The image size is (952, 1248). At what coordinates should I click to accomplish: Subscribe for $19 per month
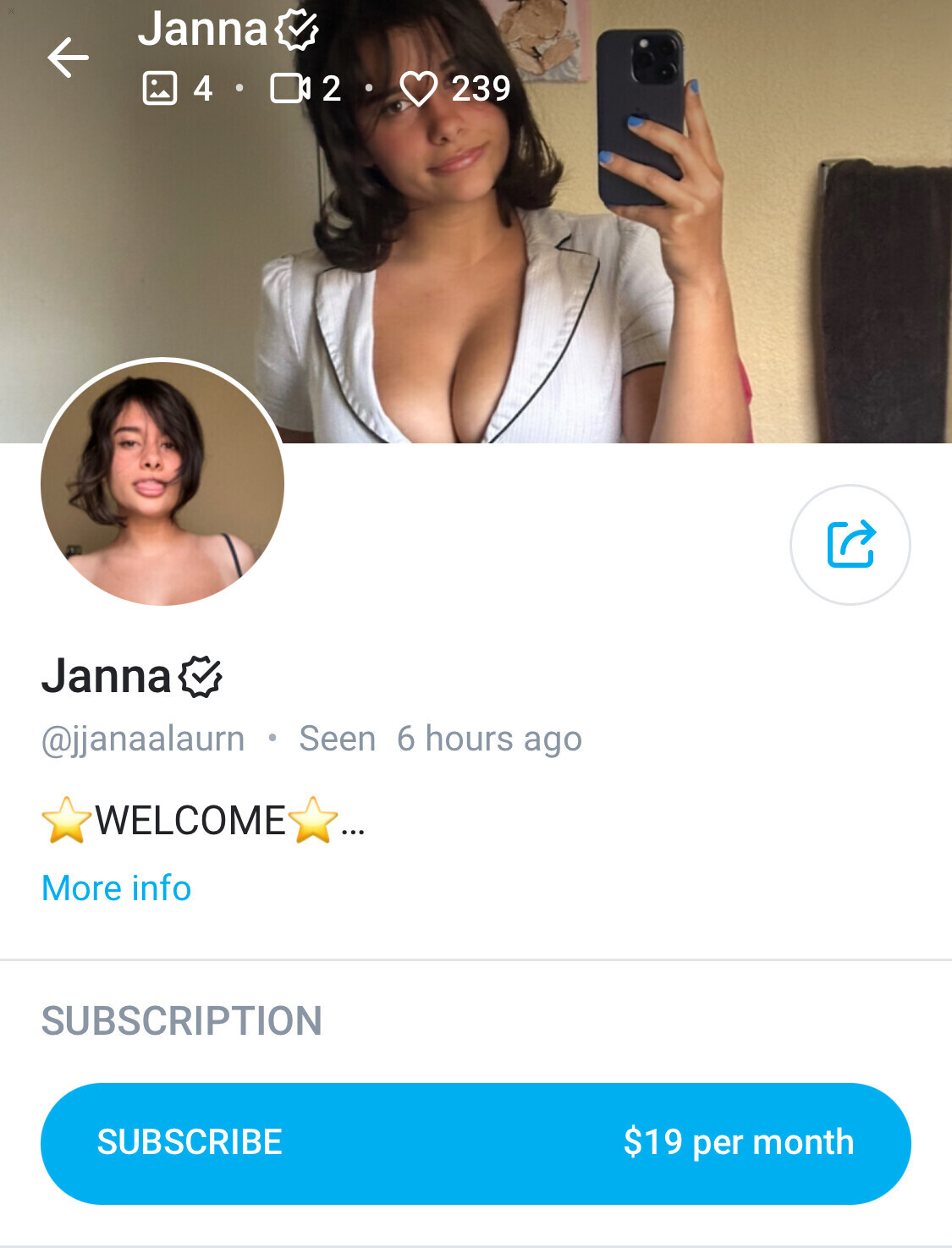tap(476, 1143)
